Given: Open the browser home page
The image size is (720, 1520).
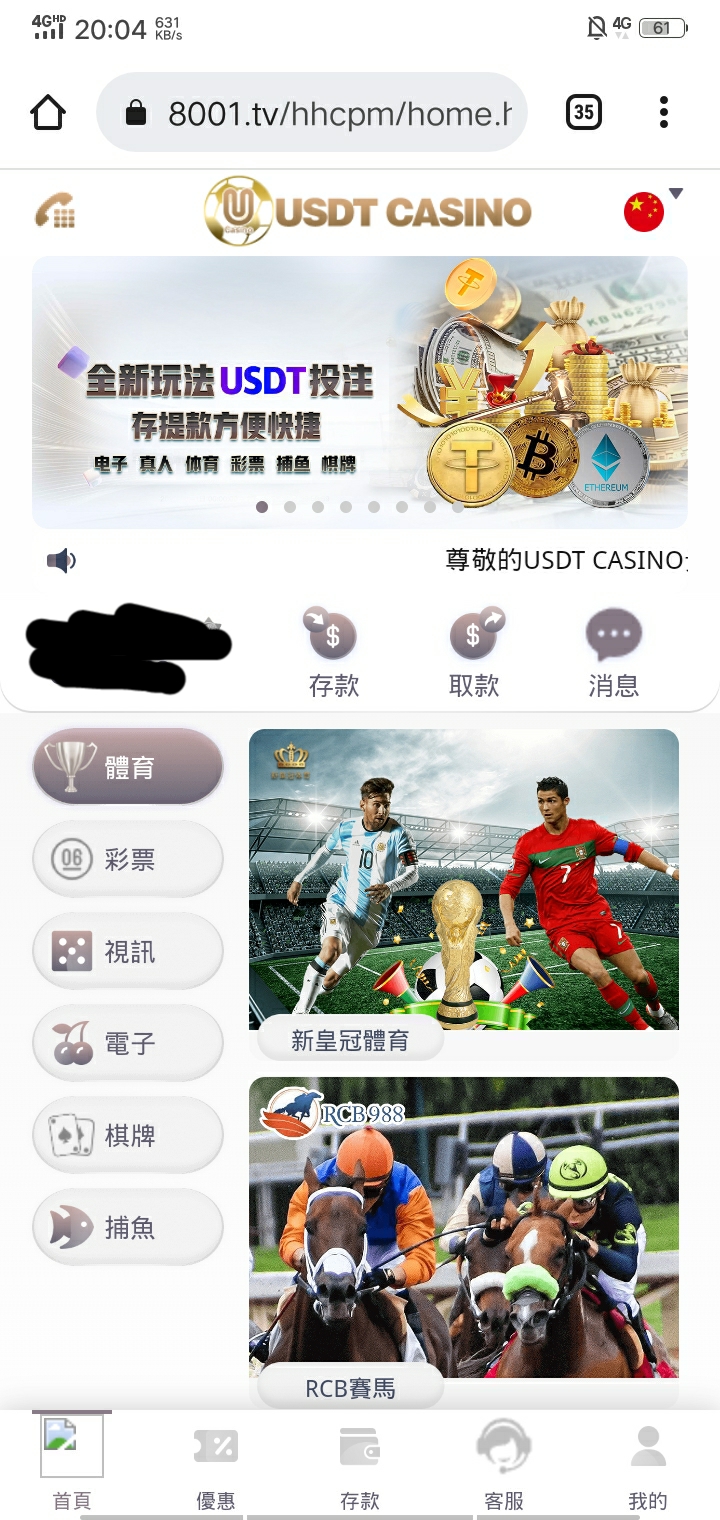Looking at the screenshot, I should (x=48, y=113).
